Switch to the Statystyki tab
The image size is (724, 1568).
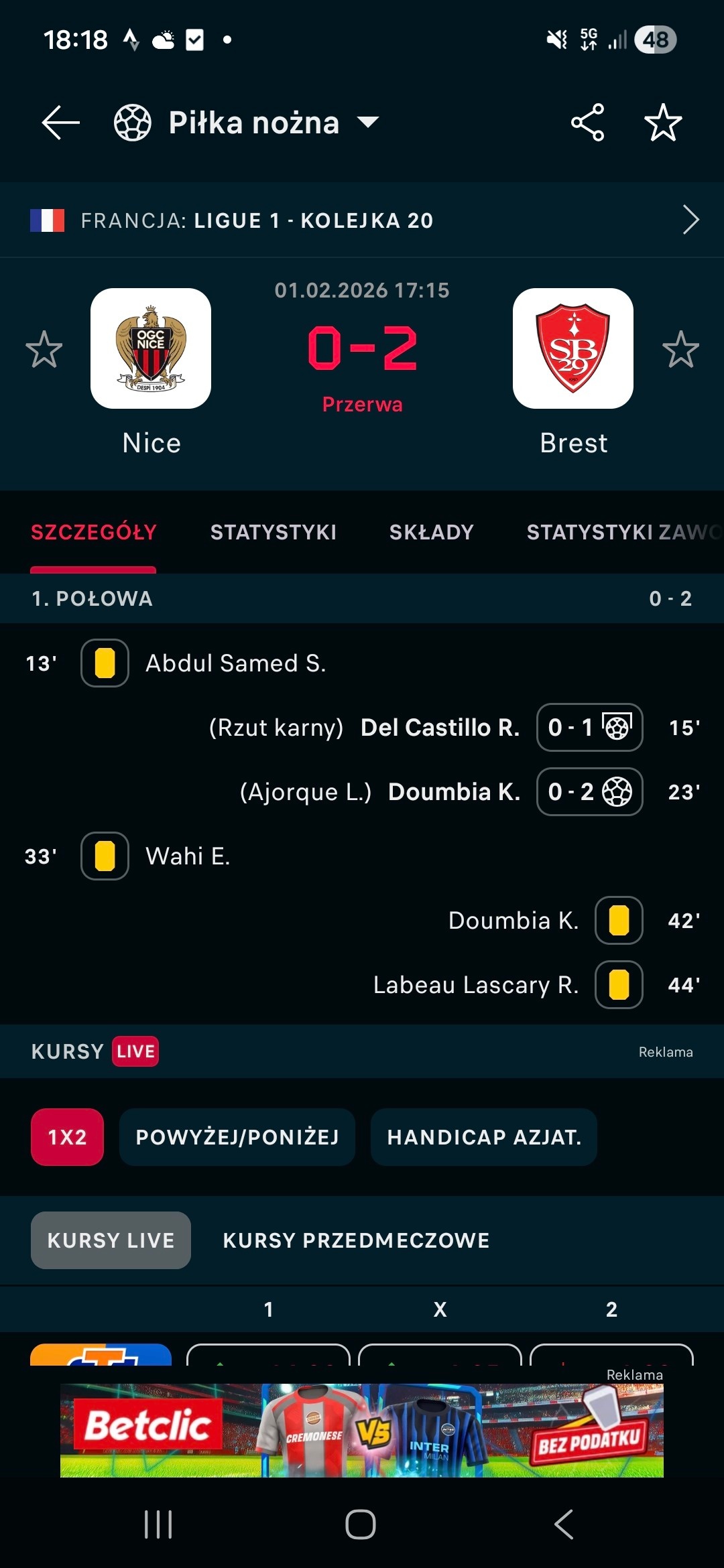pos(274,532)
